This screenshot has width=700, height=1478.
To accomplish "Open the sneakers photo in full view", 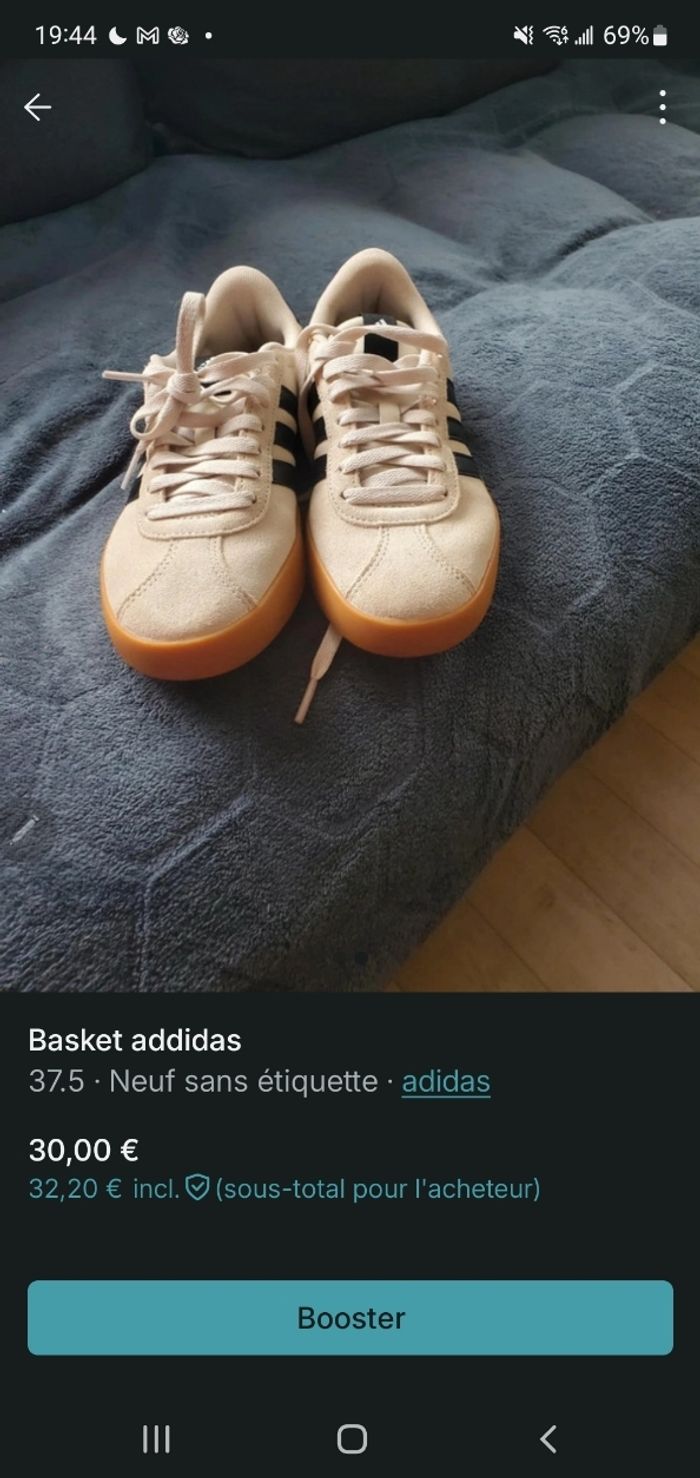I will tap(350, 520).
